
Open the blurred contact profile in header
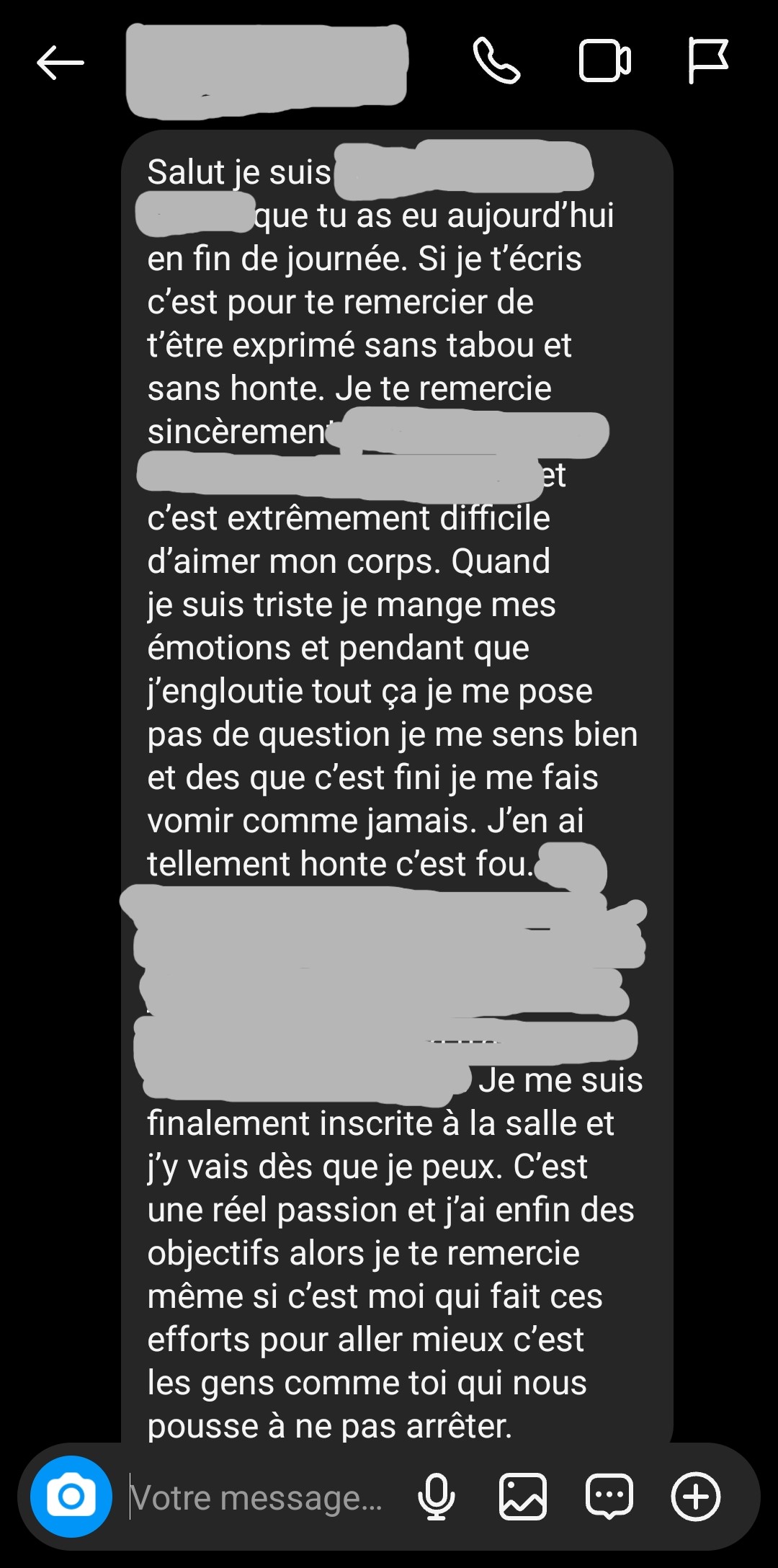267,70
